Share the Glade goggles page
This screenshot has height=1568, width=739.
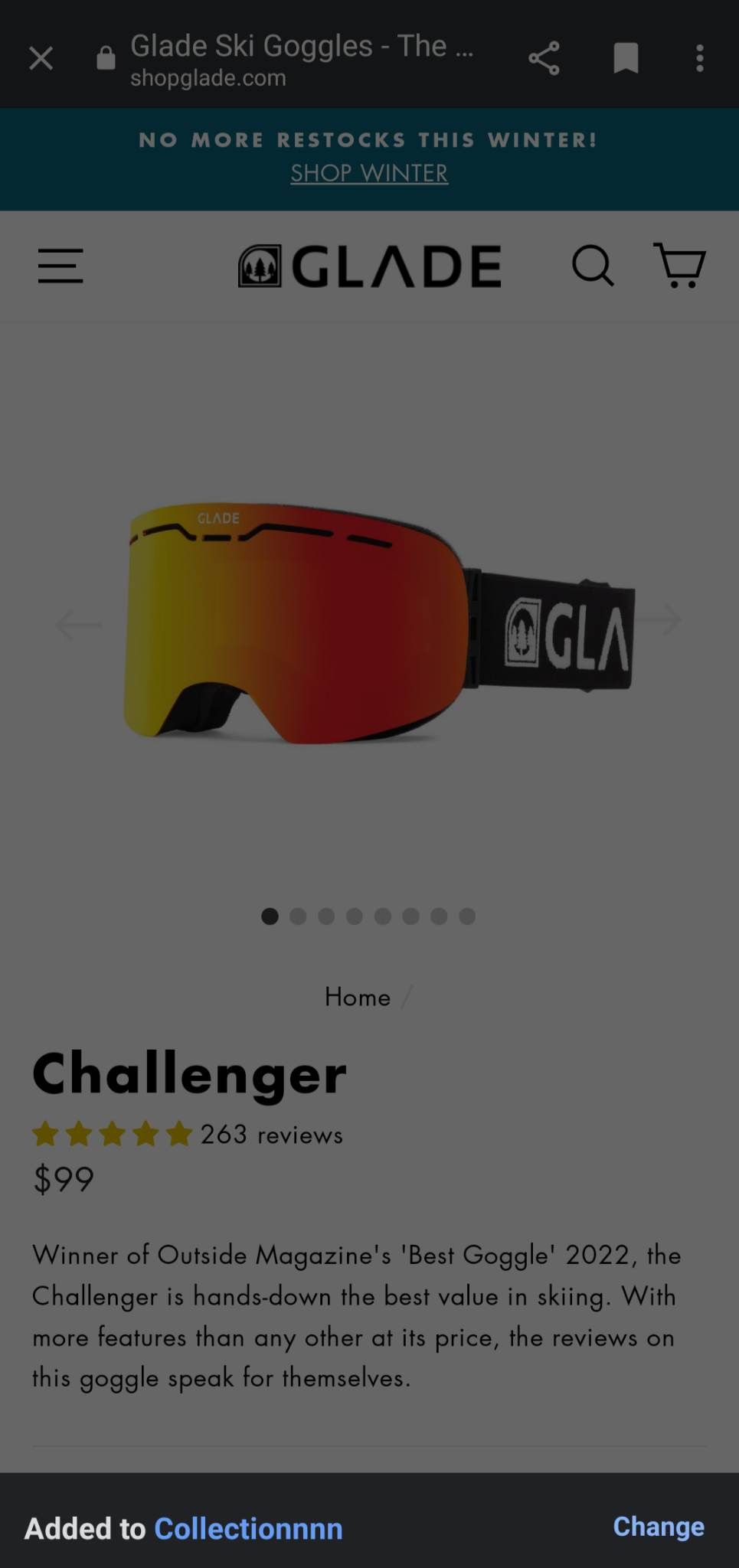pos(544,58)
